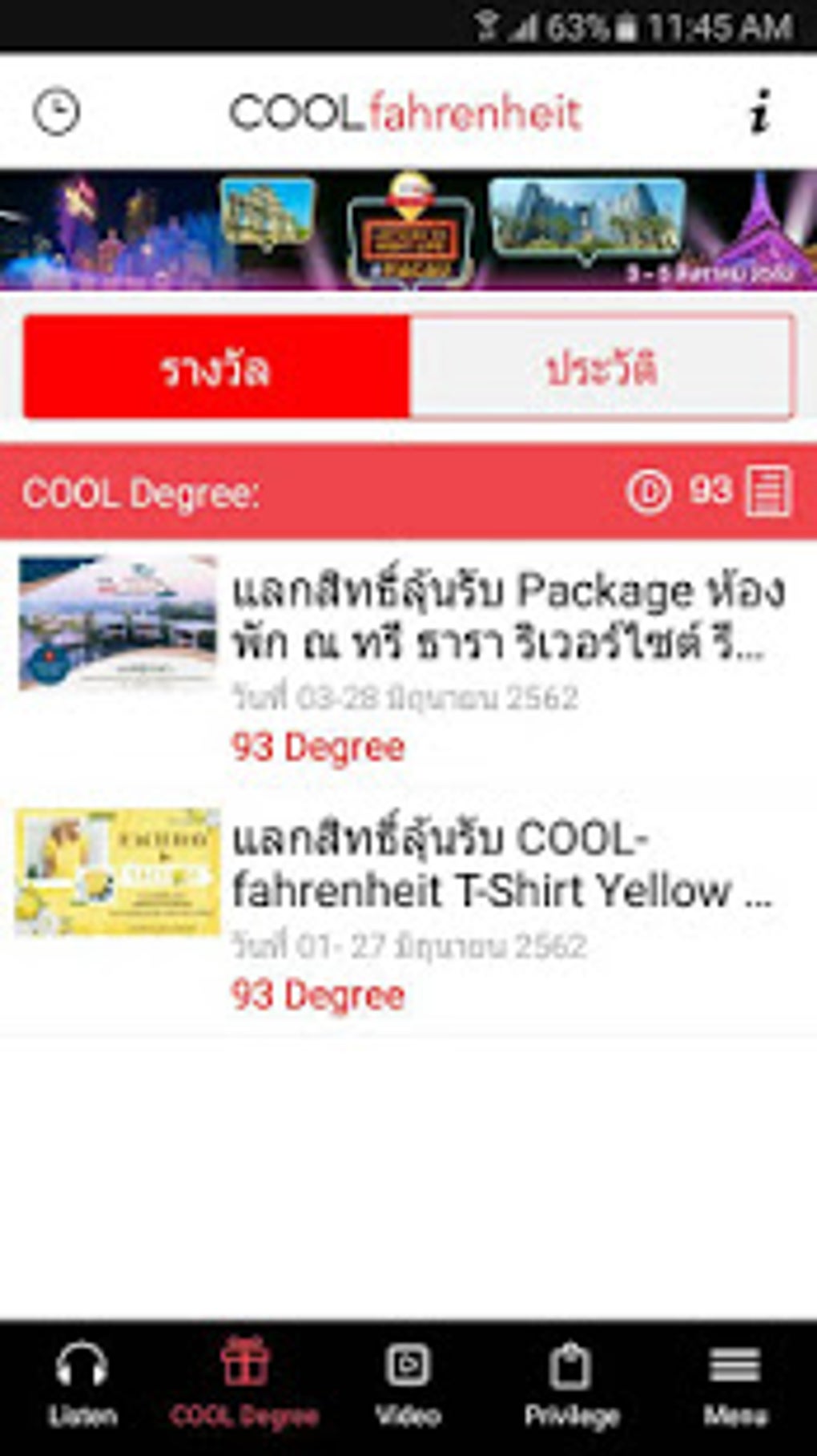Viewport: 817px width, 1456px height.
Task: Open the COOLfahrenheit T-Shirt Yellow reward
Action: click(505, 865)
